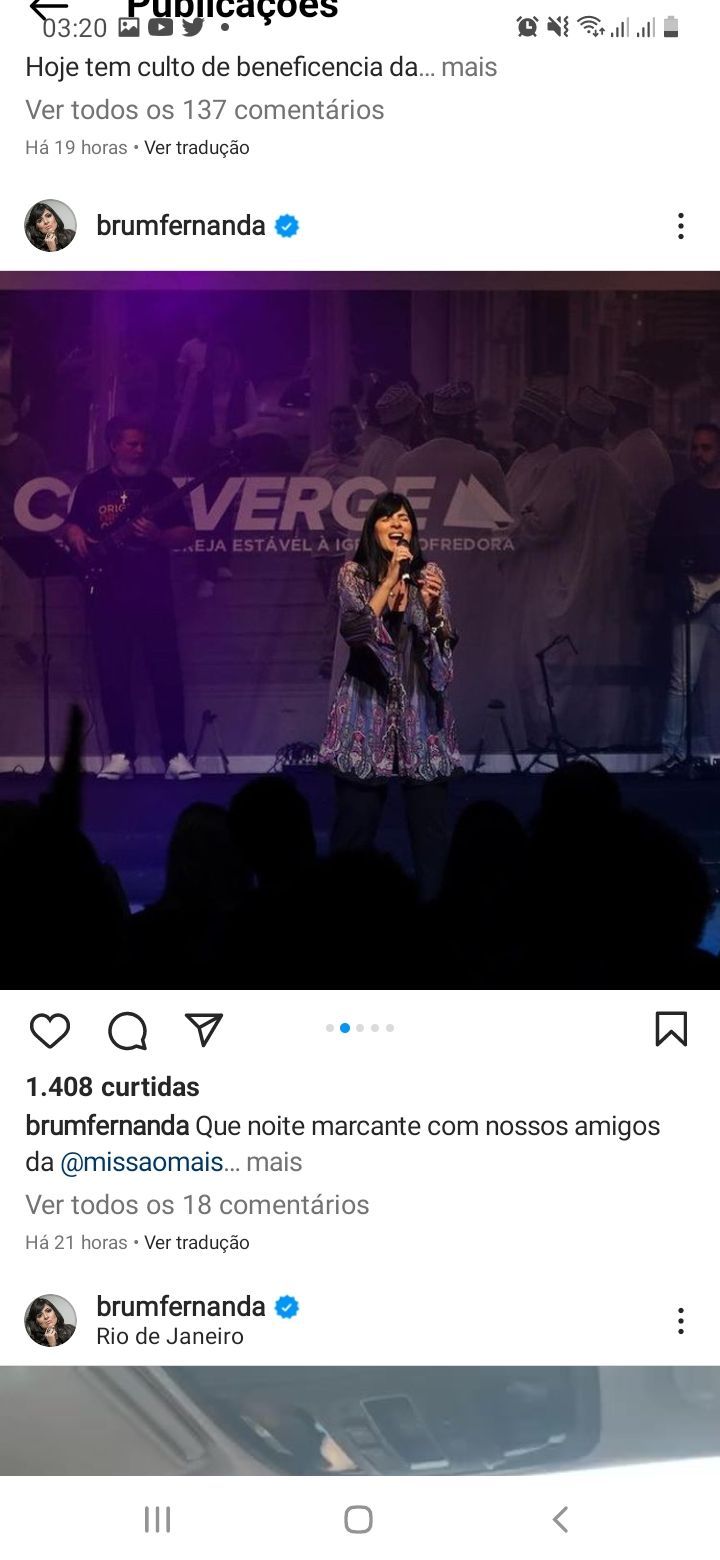This screenshot has width=720, height=1560.
Task: Open the Rio de Janeiro location tag
Action: click(170, 1336)
